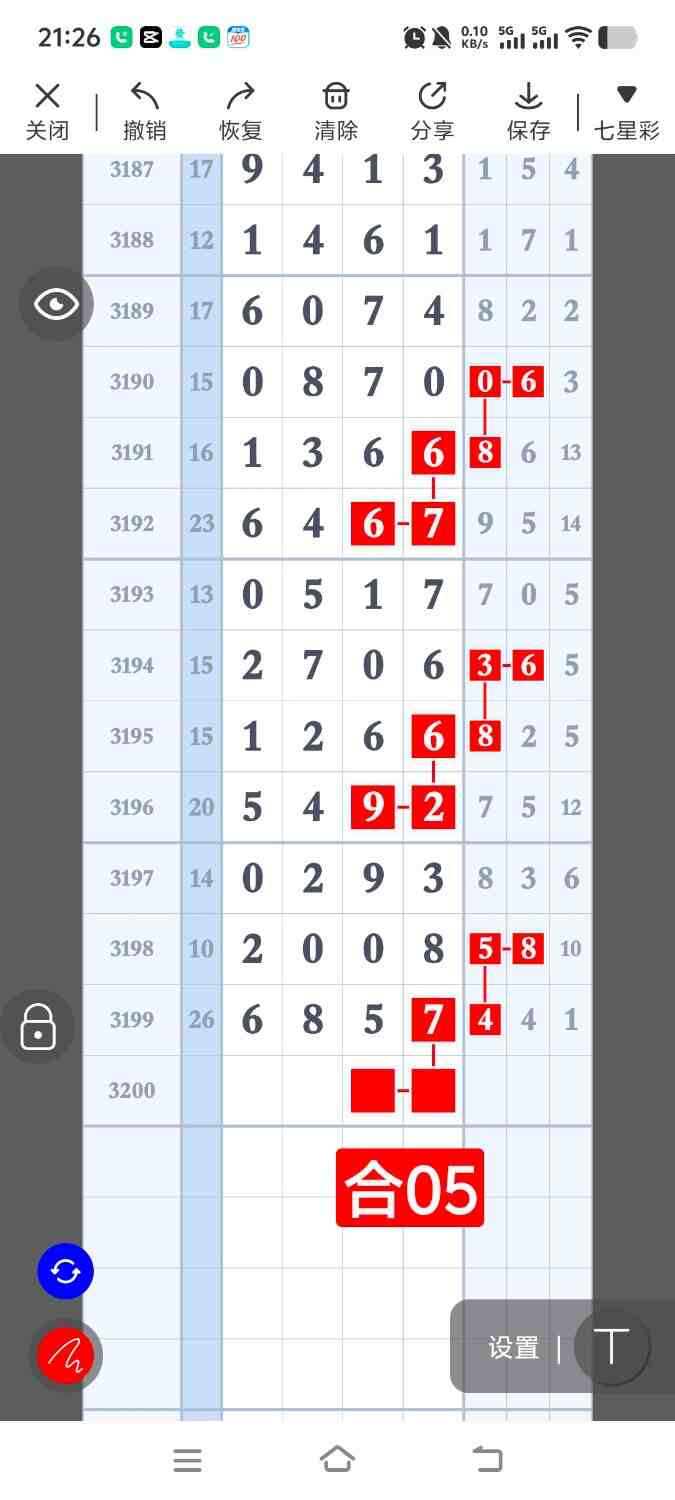Save the chart with 保存

tap(528, 110)
